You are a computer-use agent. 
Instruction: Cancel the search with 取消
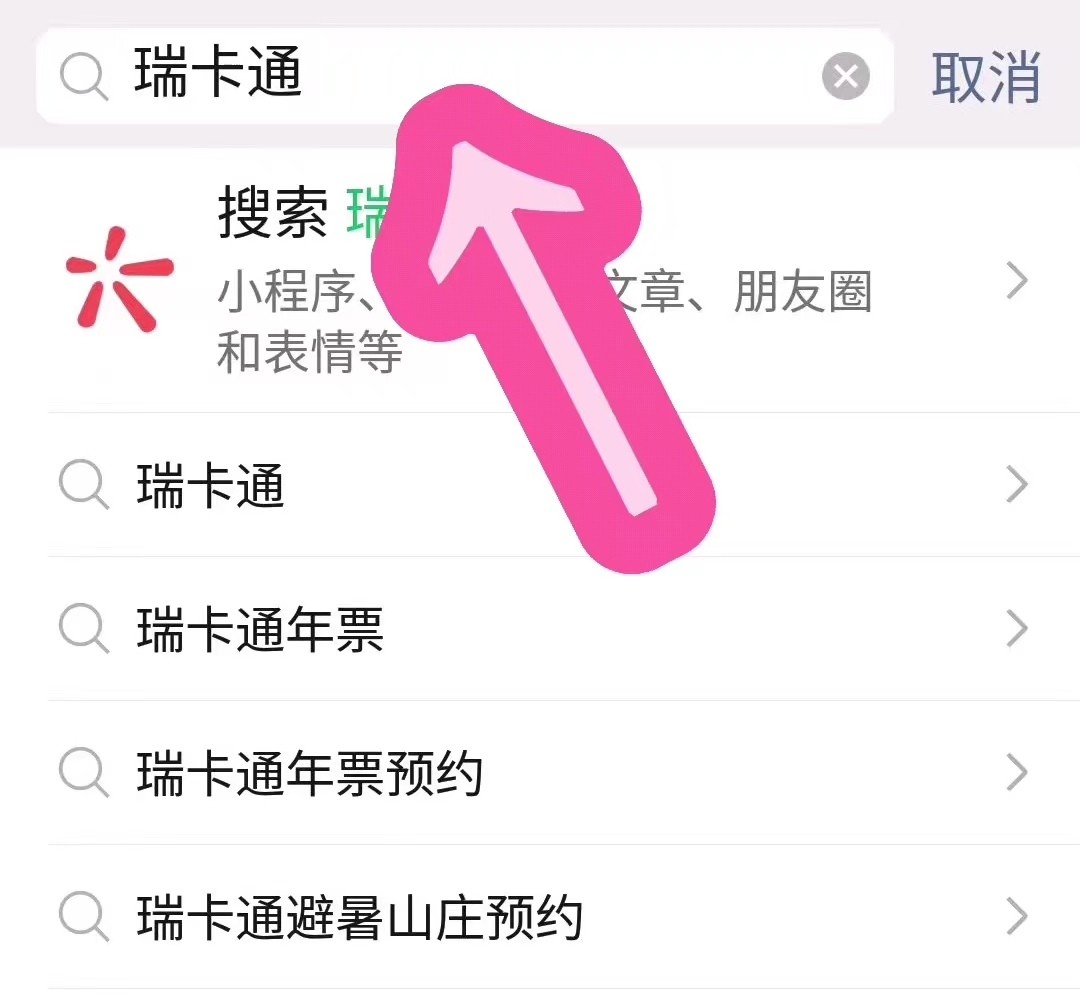pos(986,77)
